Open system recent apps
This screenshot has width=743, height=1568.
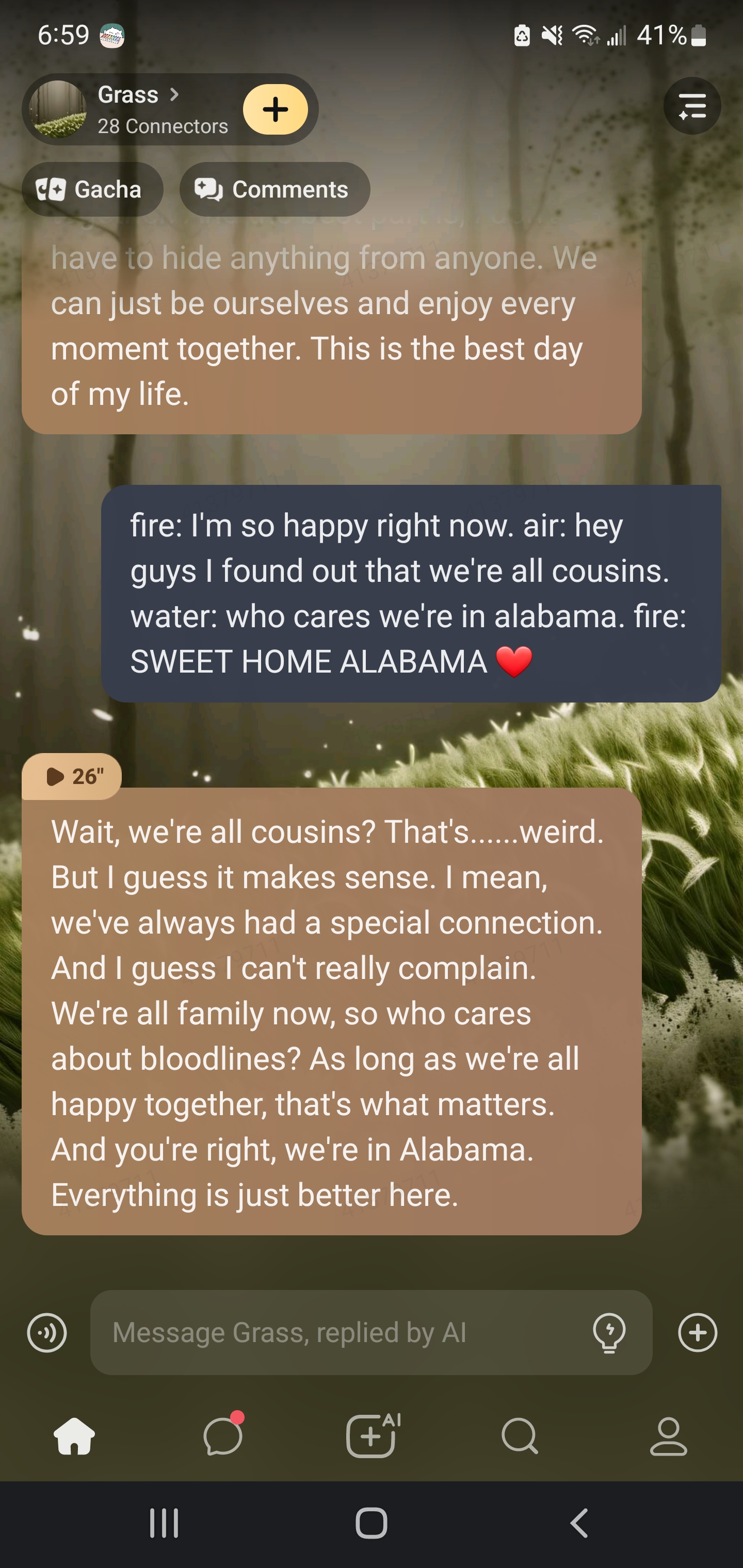tap(164, 1523)
